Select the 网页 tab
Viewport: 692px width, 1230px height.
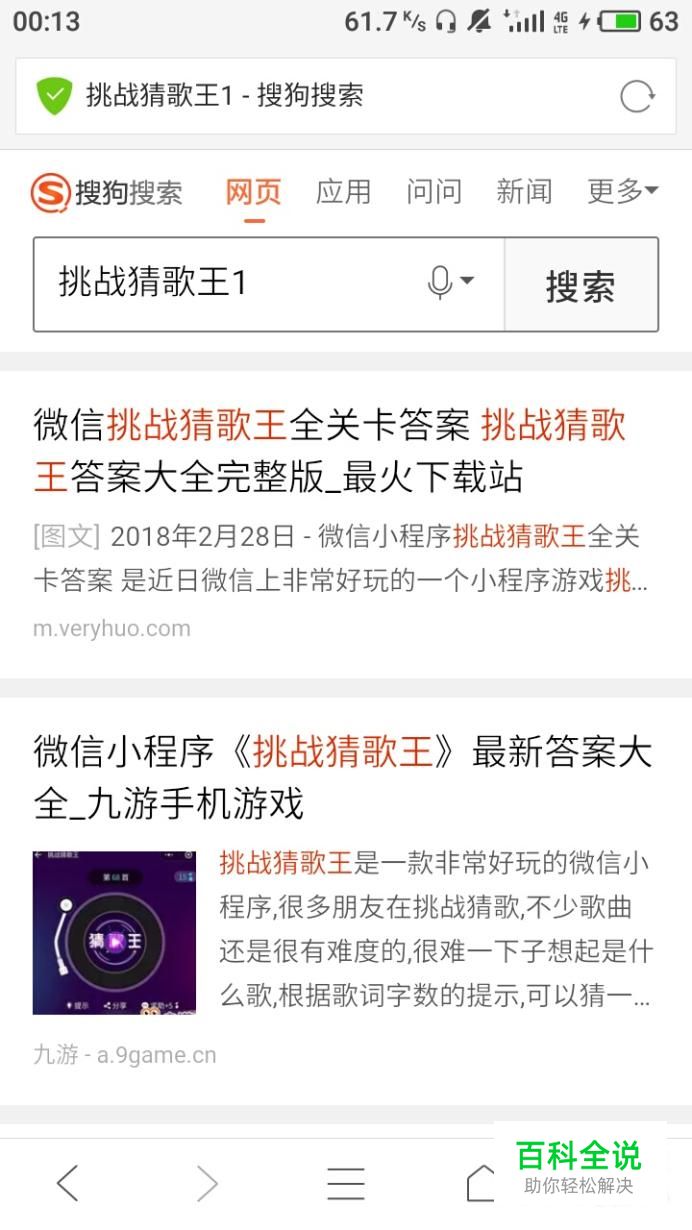pyautogui.click(x=253, y=191)
